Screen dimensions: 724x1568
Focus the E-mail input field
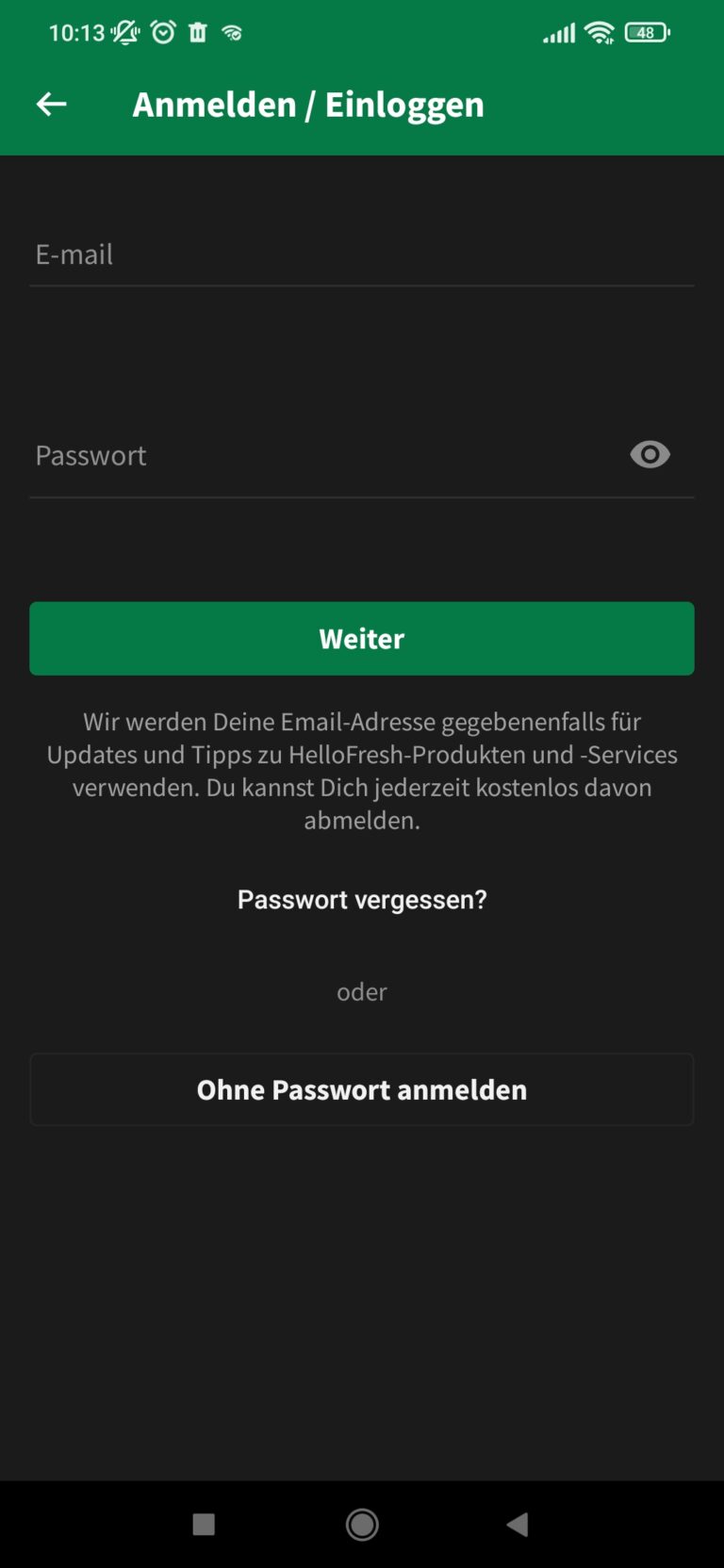pos(362,255)
